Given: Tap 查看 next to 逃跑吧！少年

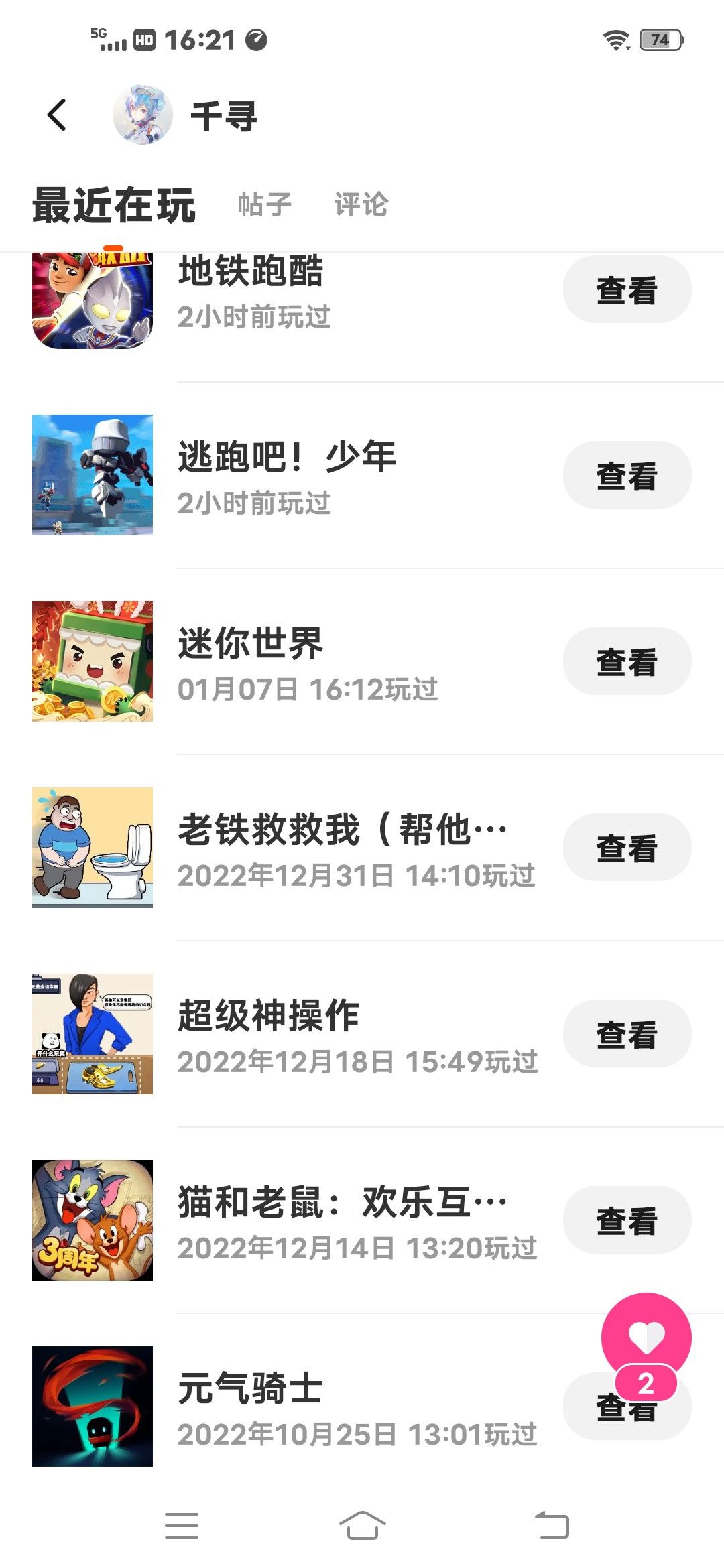Looking at the screenshot, I should click(627, 475).
